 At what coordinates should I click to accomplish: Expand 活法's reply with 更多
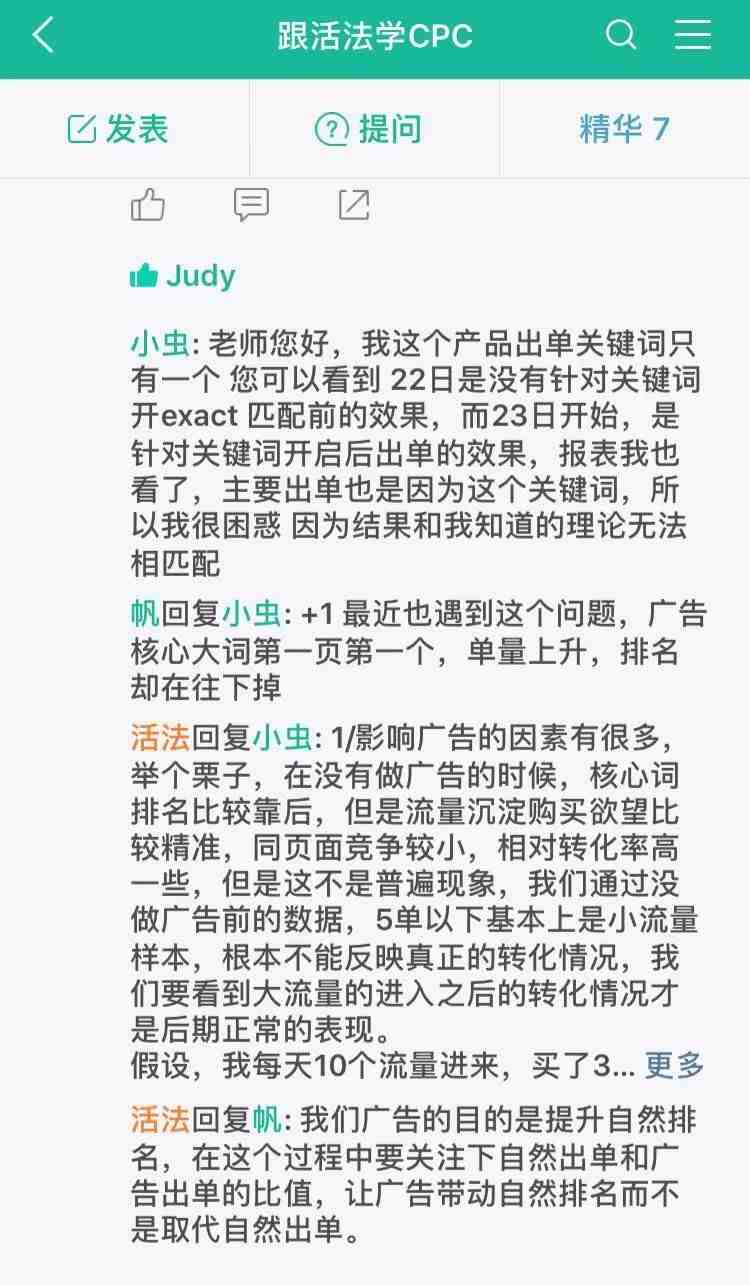coord(674,1066)
